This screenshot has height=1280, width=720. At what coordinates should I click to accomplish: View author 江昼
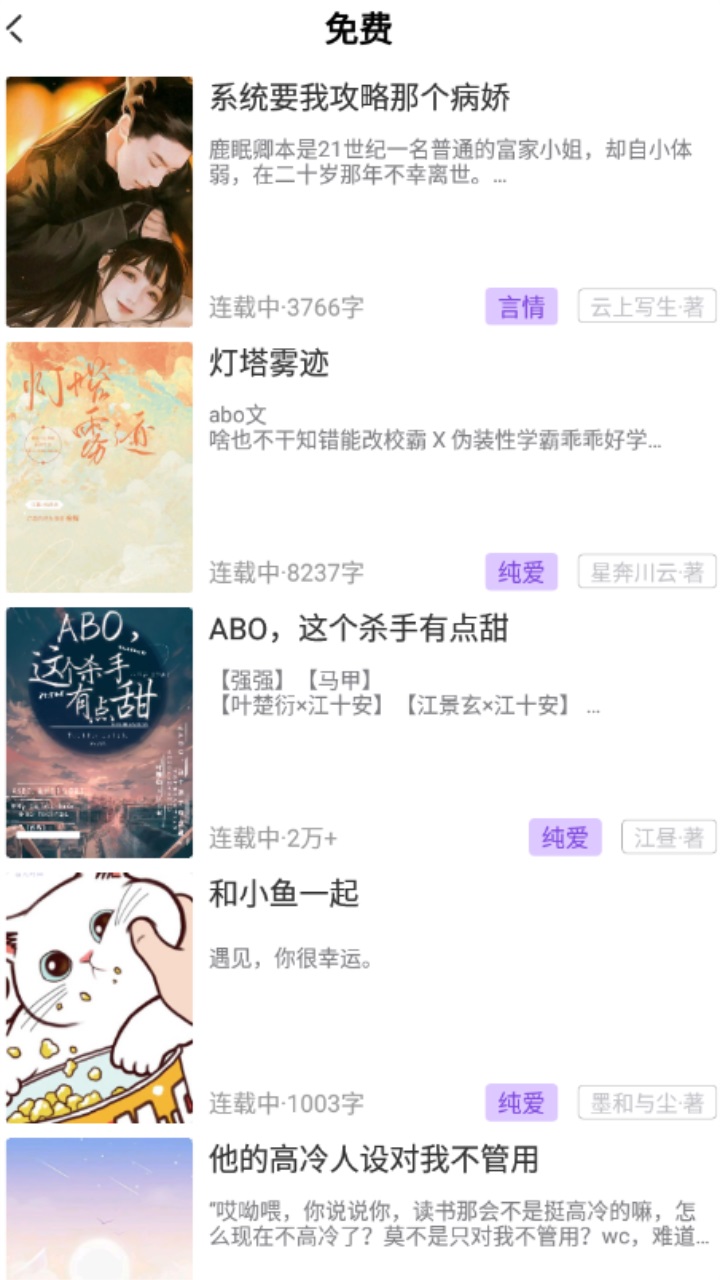(669, 838)
